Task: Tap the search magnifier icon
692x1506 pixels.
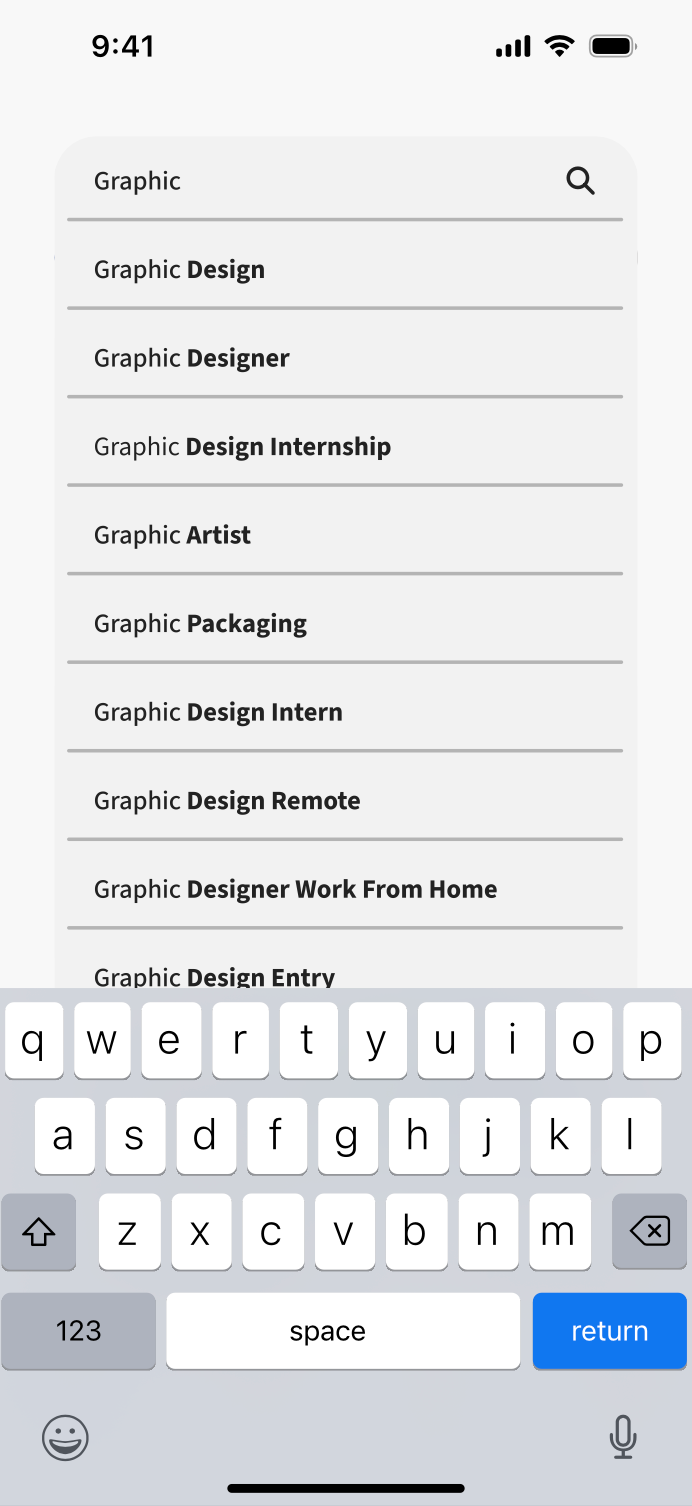Action: click(580, 181)
